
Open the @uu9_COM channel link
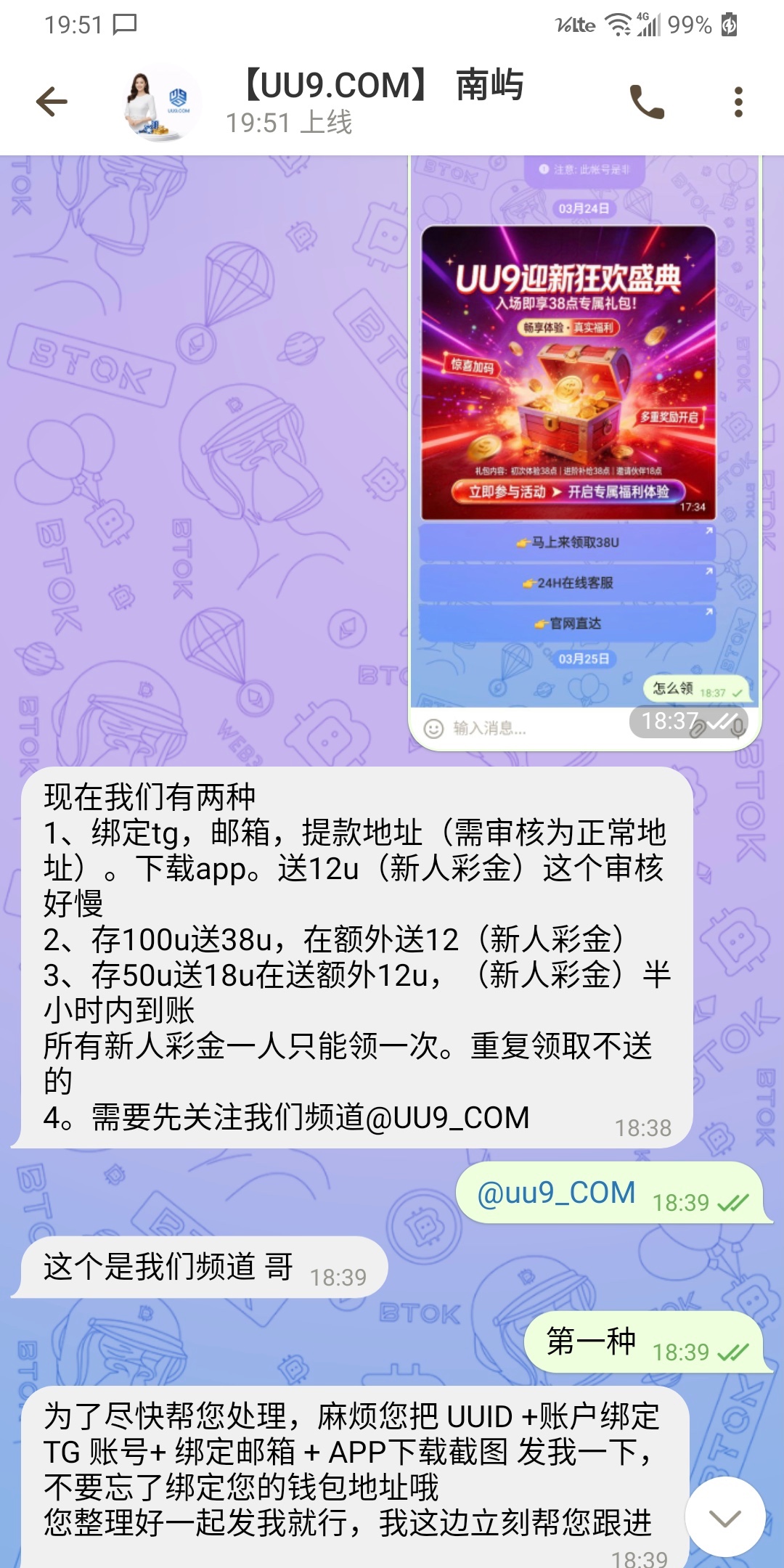[x=556, y=1193]
